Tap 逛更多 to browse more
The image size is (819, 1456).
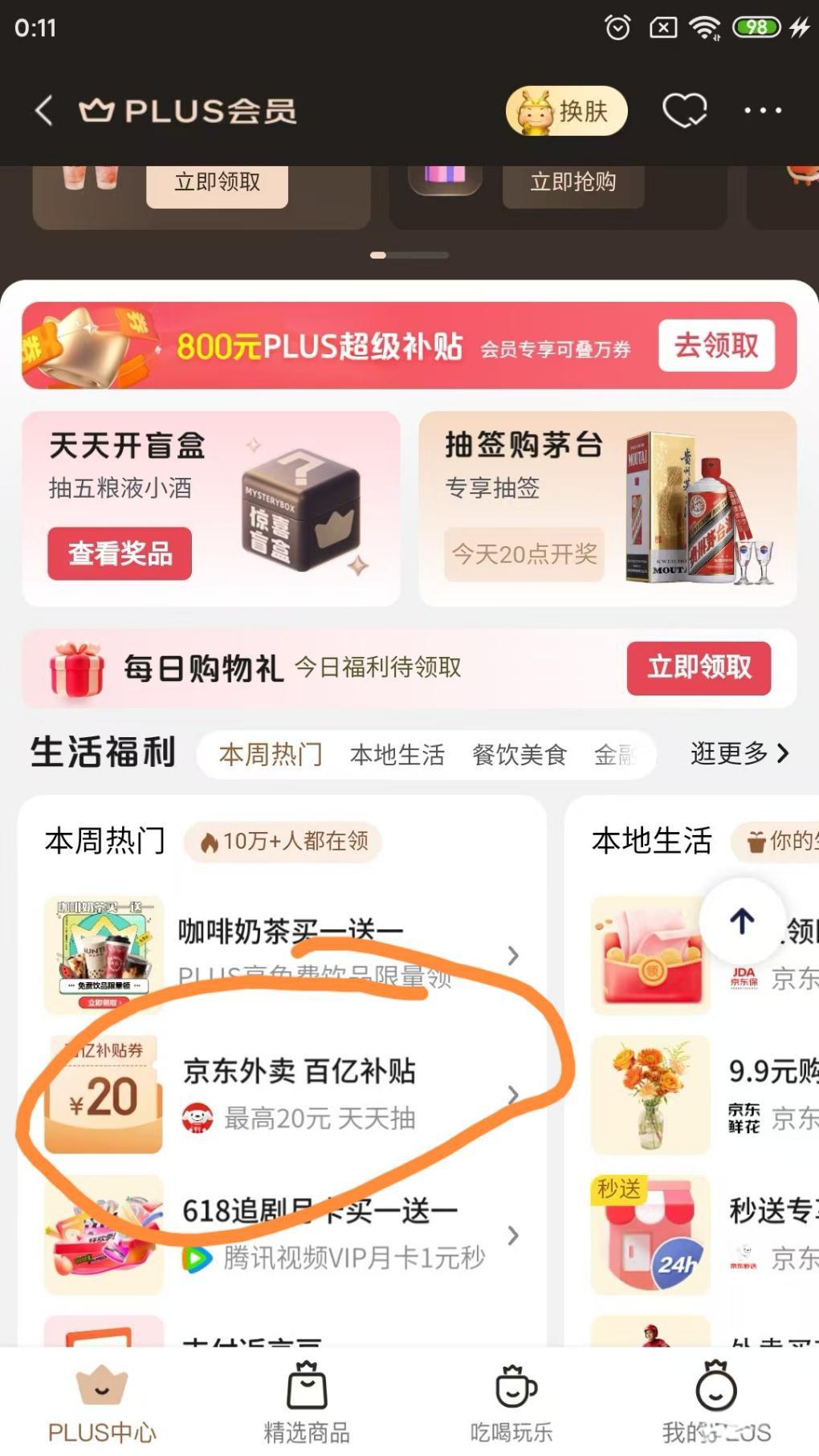[739, 753]
